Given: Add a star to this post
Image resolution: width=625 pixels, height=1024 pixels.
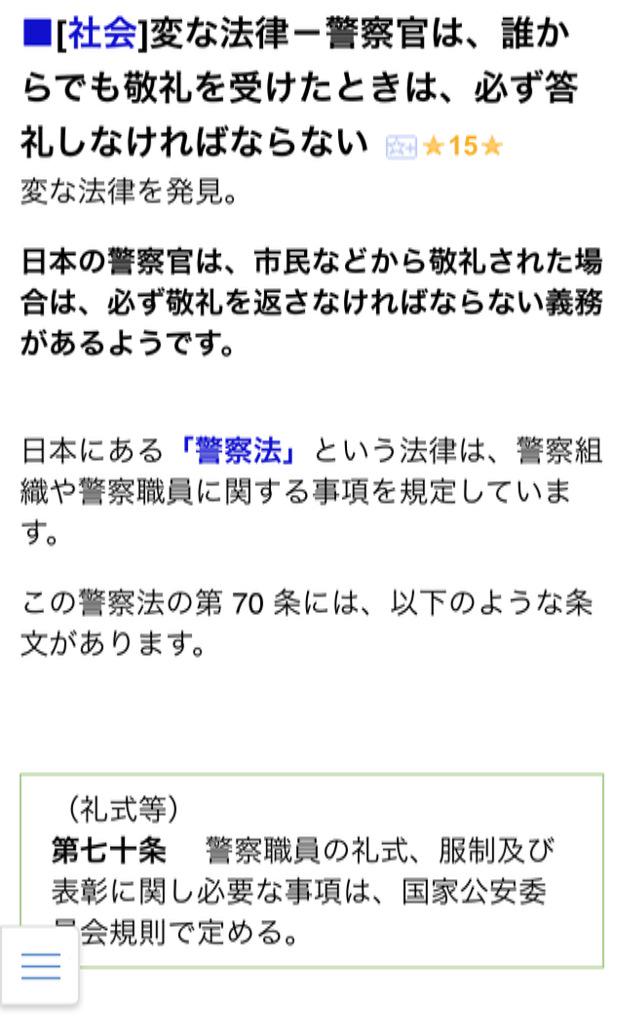Looking at the screenshot, I should (401, 146).
